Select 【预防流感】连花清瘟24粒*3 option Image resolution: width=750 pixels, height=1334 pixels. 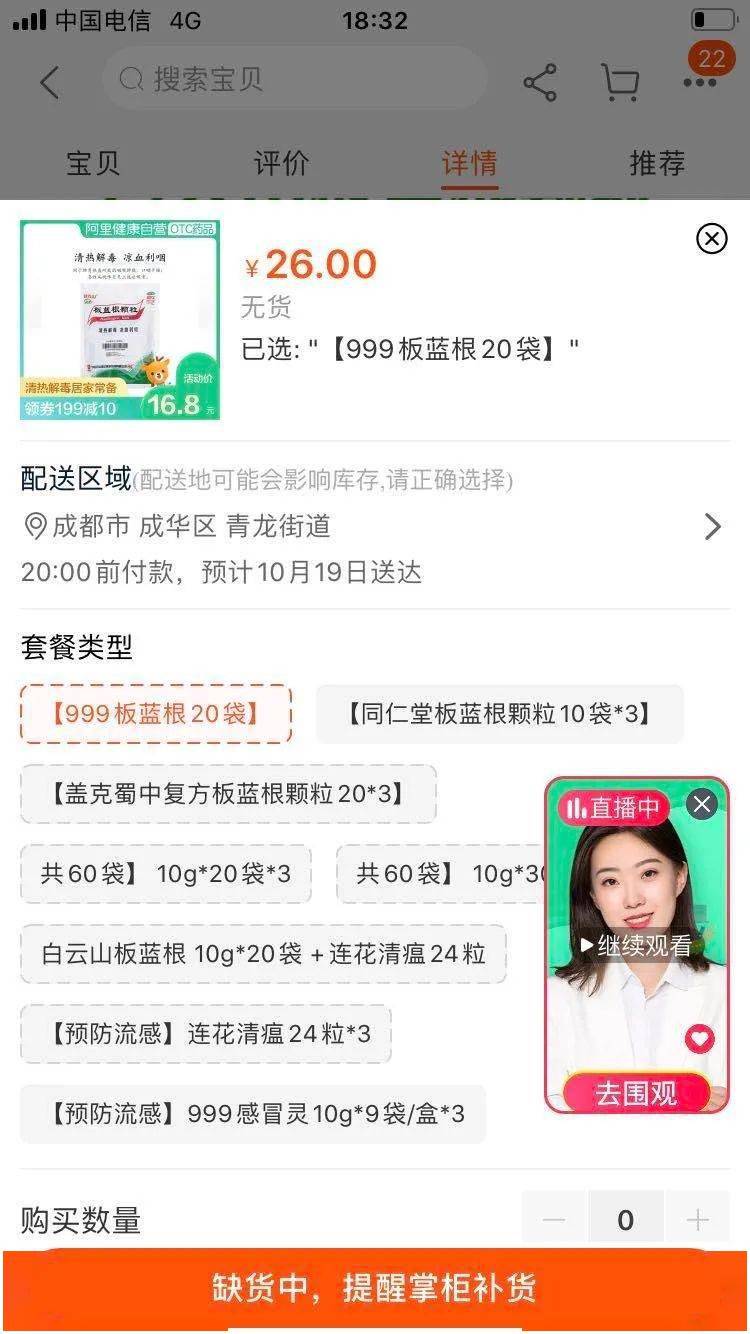tap(206, 1034)
